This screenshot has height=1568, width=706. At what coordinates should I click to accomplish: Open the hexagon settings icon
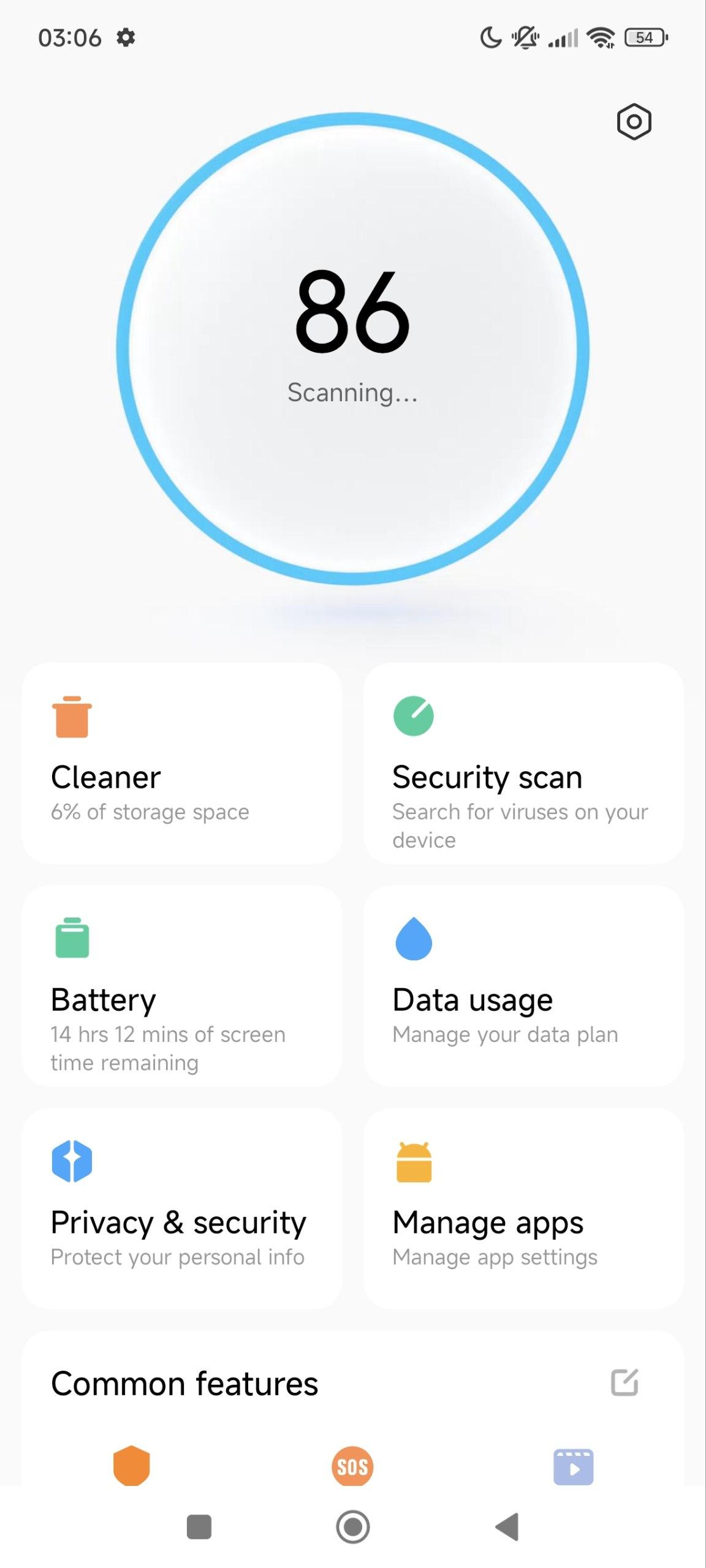pyautogui.click(x=634, y=122)
